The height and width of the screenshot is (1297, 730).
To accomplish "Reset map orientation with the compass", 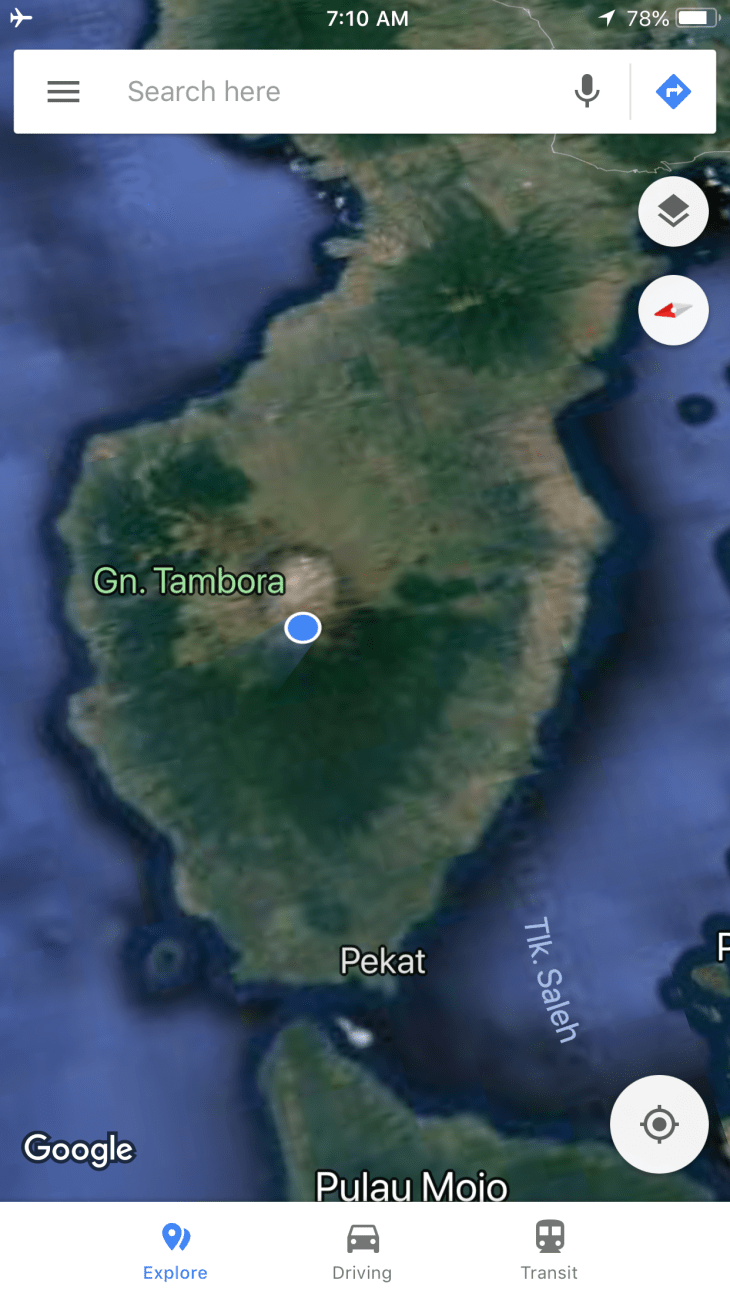I will (x=673, y=310).
